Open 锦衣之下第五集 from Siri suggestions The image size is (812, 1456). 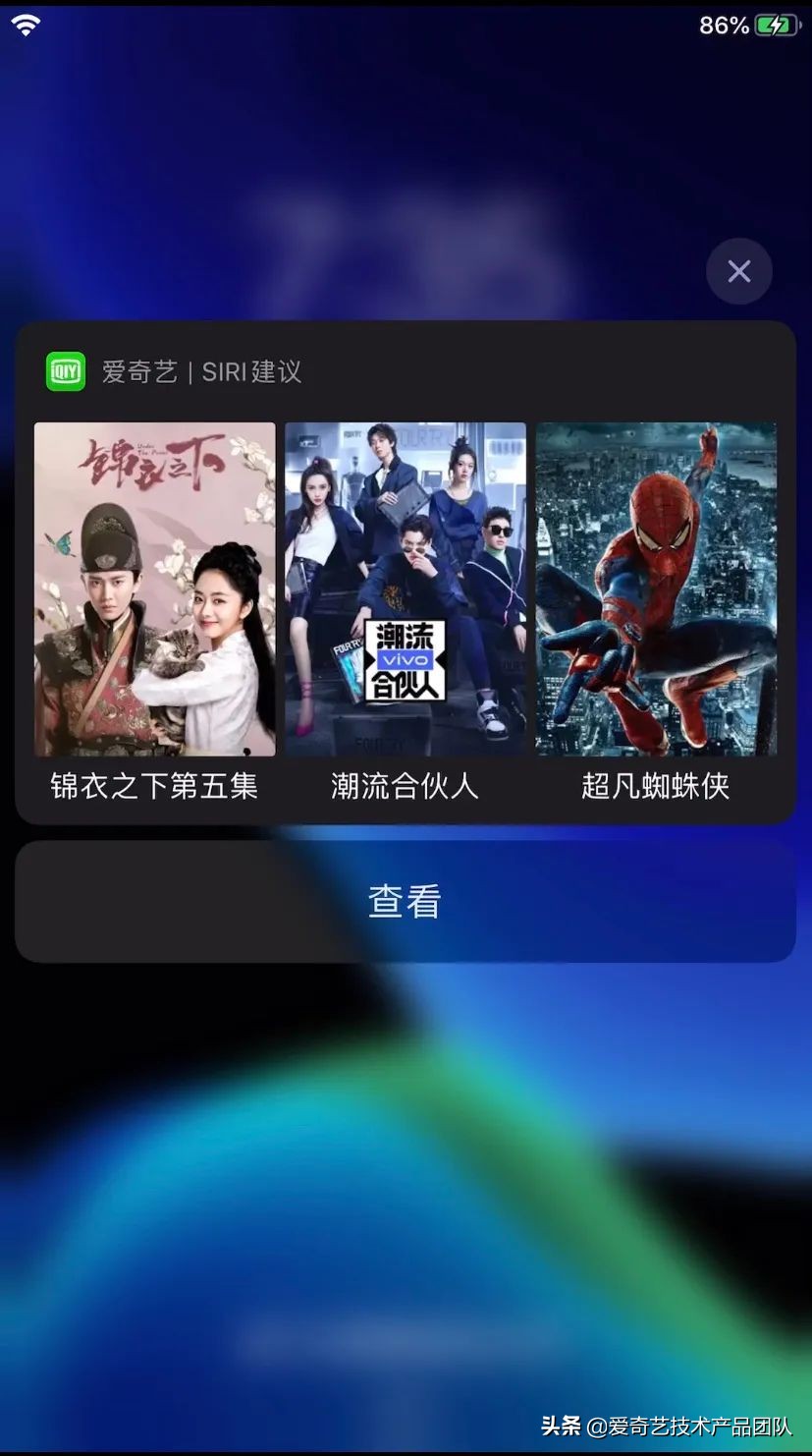154,589
